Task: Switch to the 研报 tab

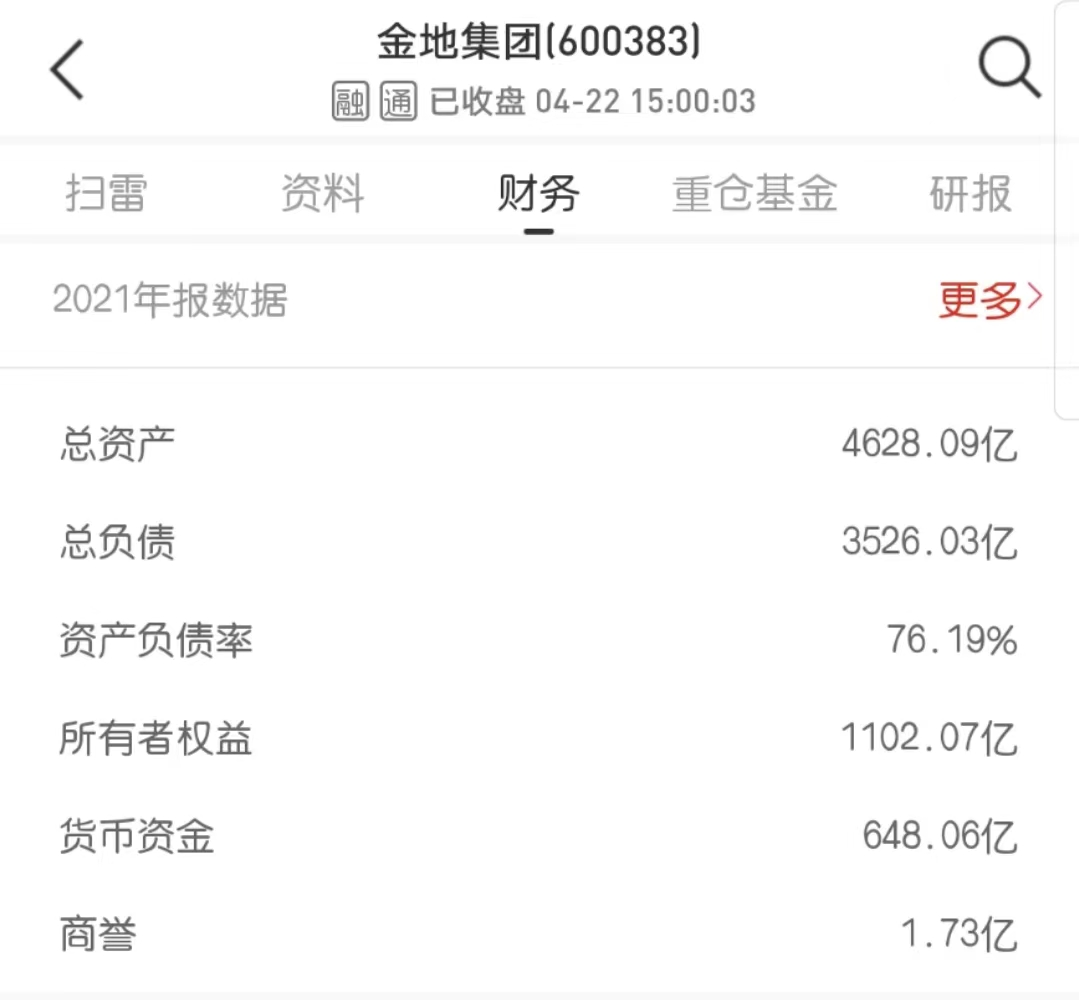Action: [x=970, y=193]
